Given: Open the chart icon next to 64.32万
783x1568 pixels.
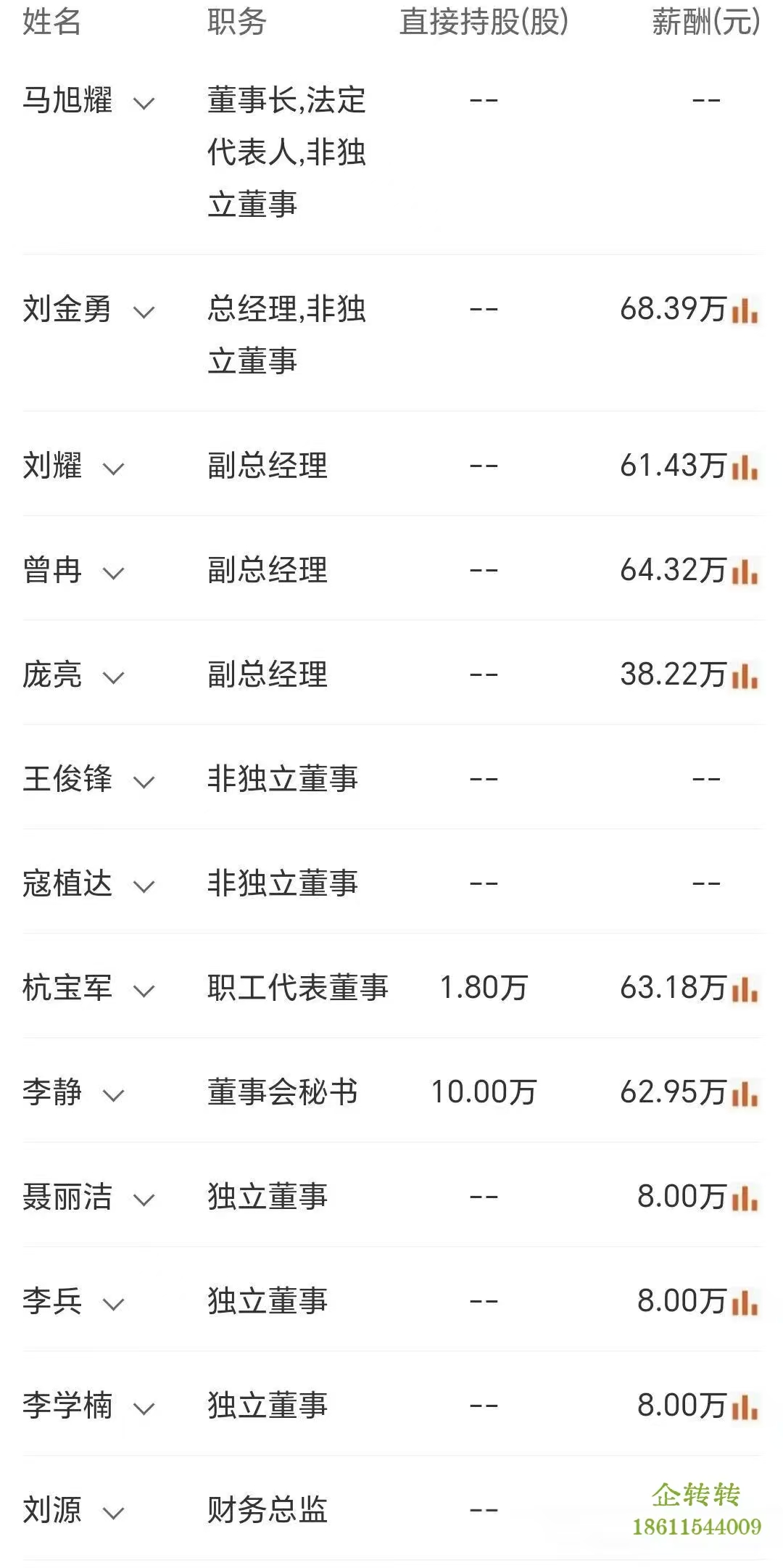Looking at the screenshot, I should click(x=745, y=573).
